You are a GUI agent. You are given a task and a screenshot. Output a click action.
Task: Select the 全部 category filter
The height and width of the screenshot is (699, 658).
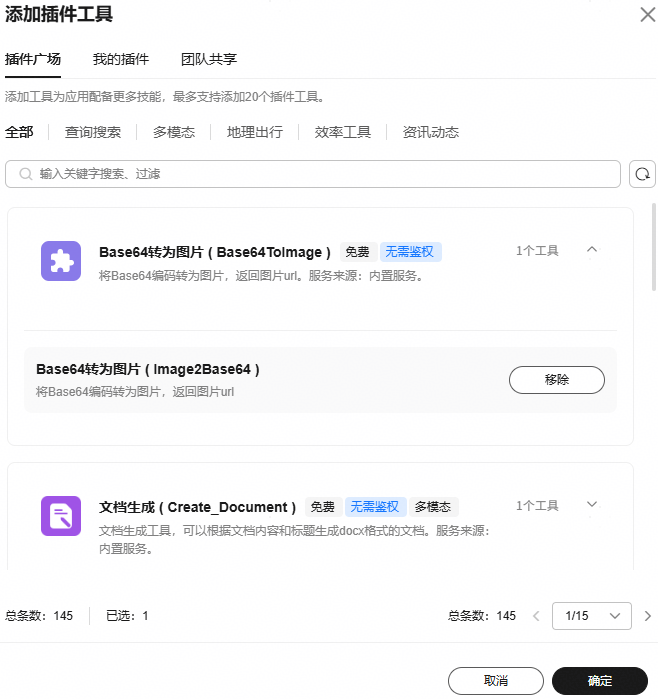pyautogui.click(x=19, y=132)
